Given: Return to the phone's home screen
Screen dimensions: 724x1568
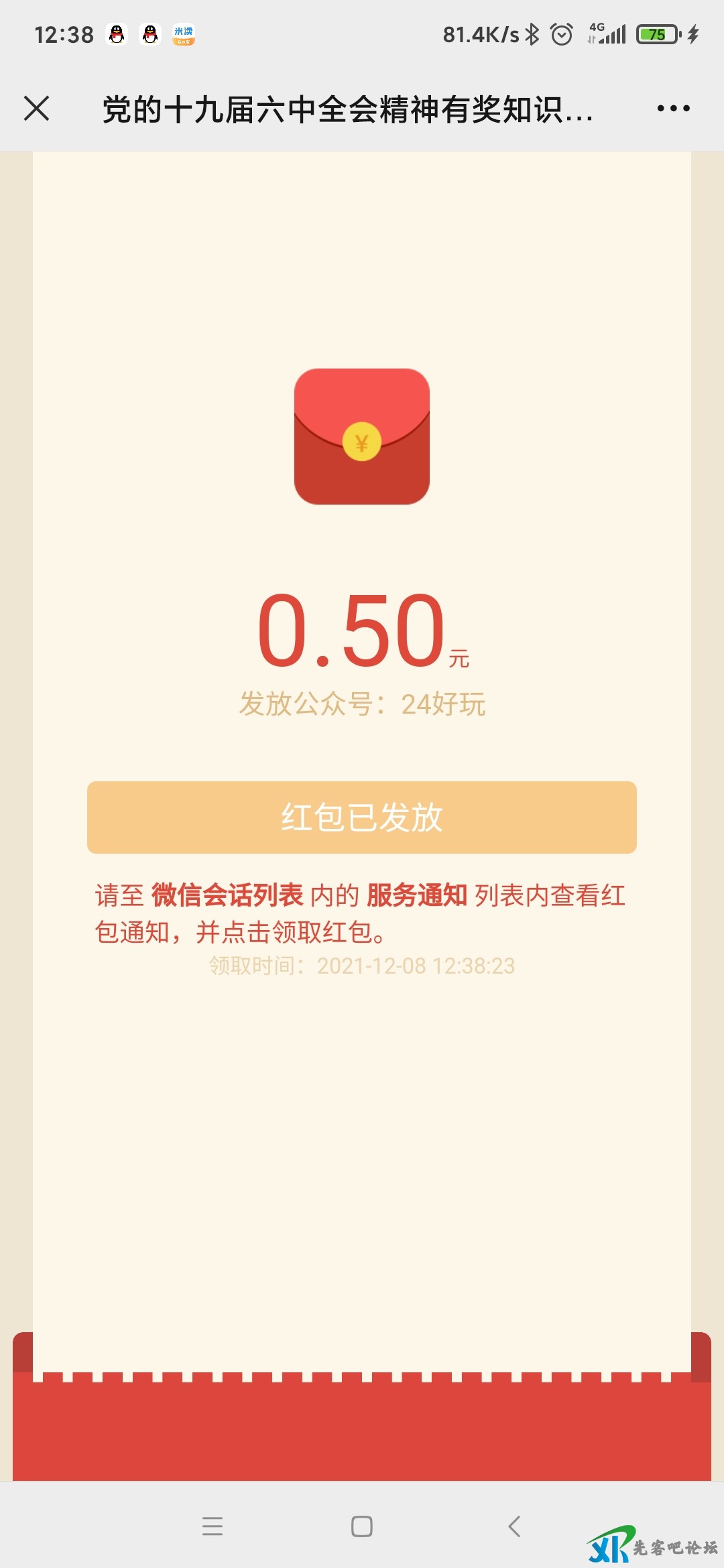Looking at the screenshot, I should click(362, 1526).
